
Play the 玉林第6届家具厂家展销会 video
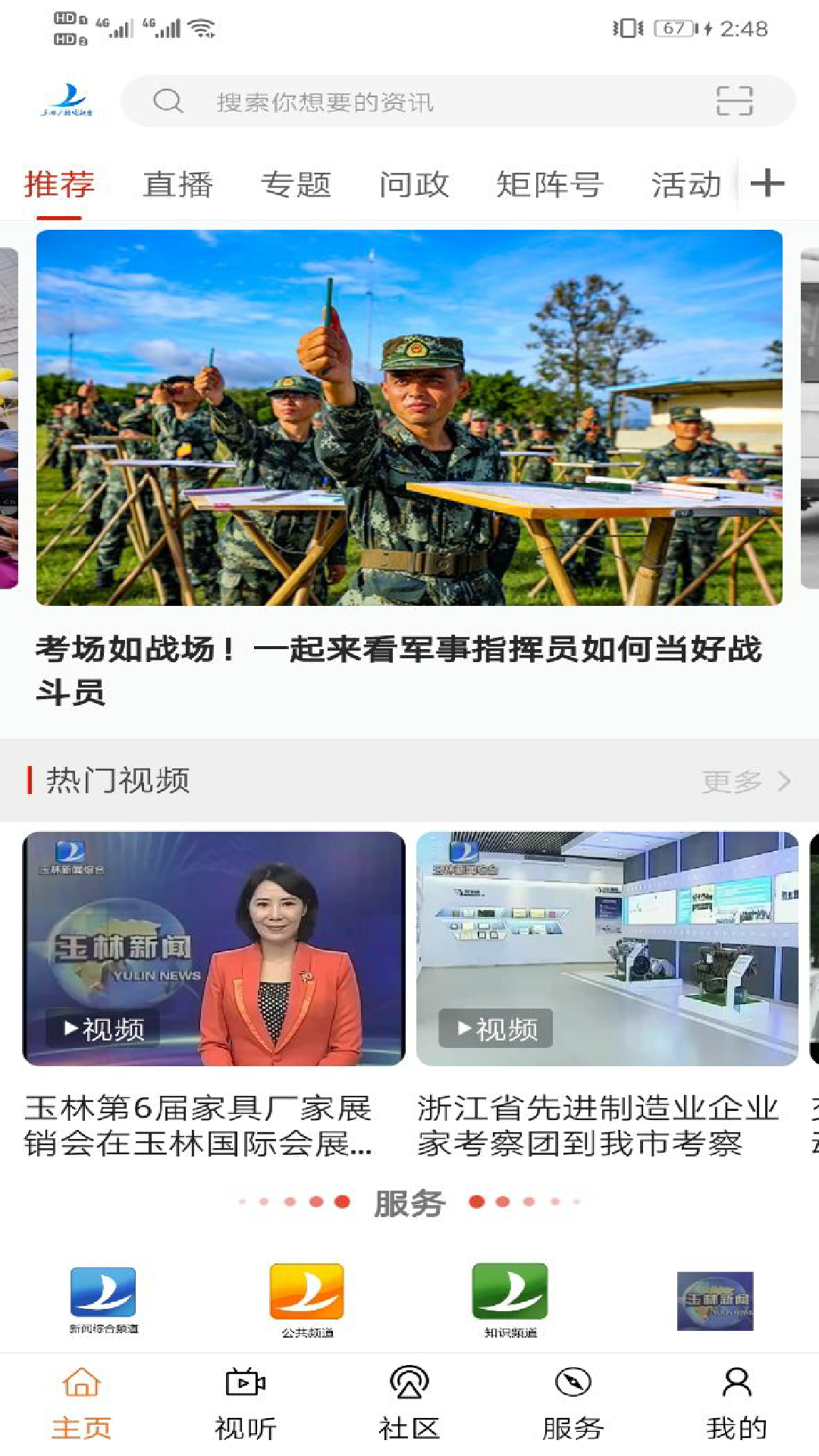coord(214,949)
